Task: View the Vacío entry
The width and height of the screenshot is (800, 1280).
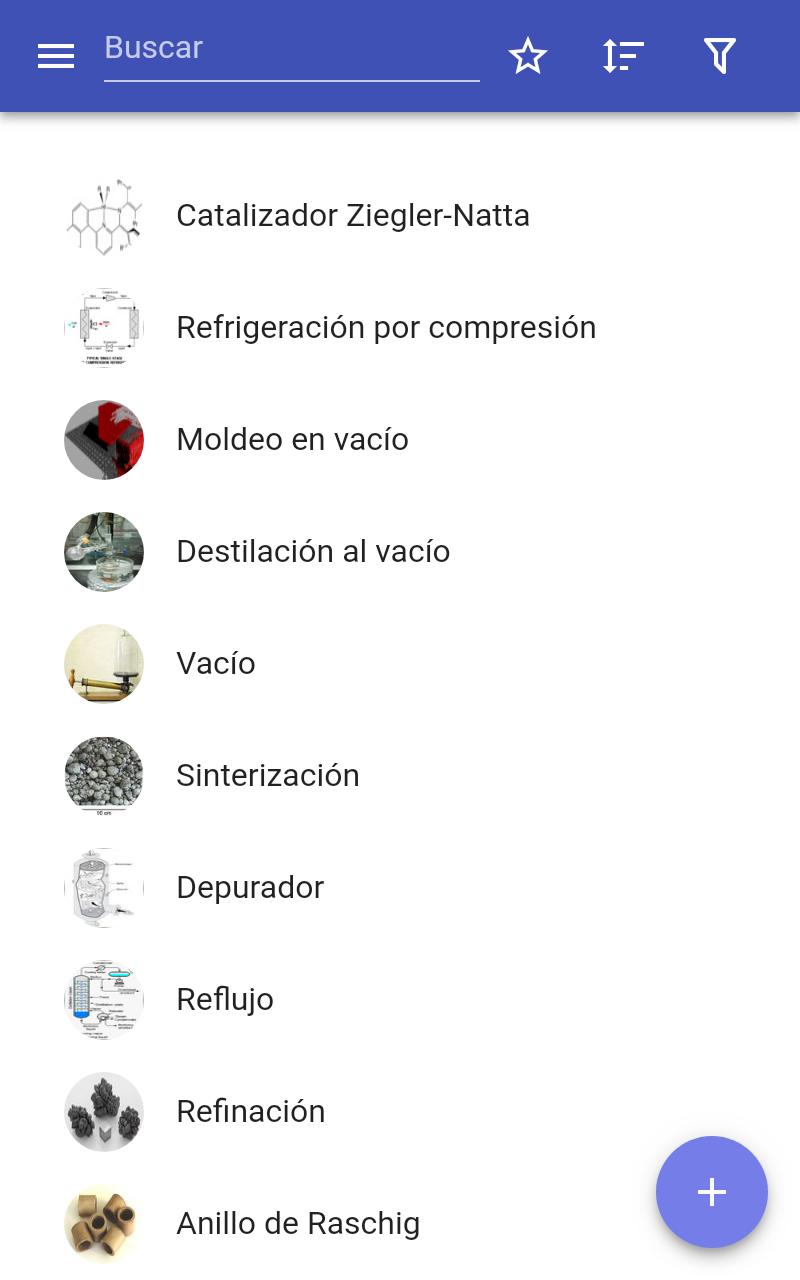Action: coord(400,664)
